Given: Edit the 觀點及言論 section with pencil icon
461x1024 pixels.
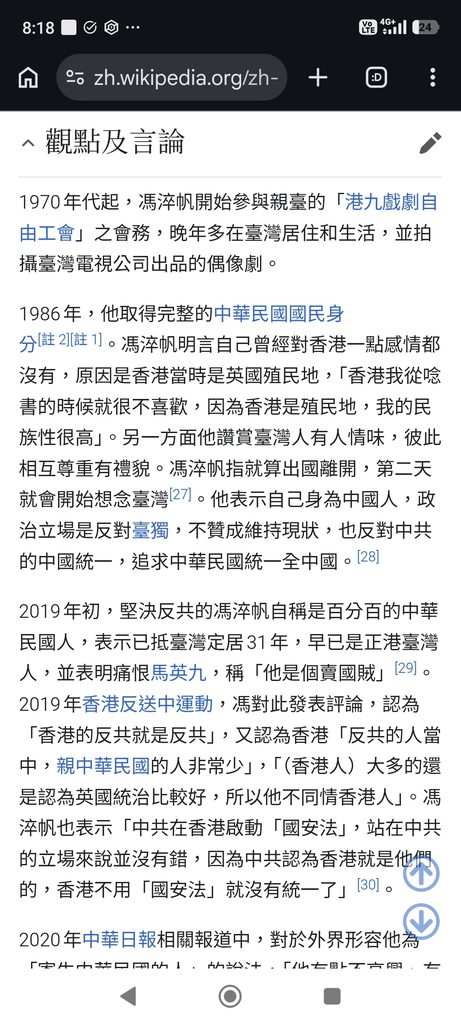Looking at the screenshot, I should coord(430,142).
